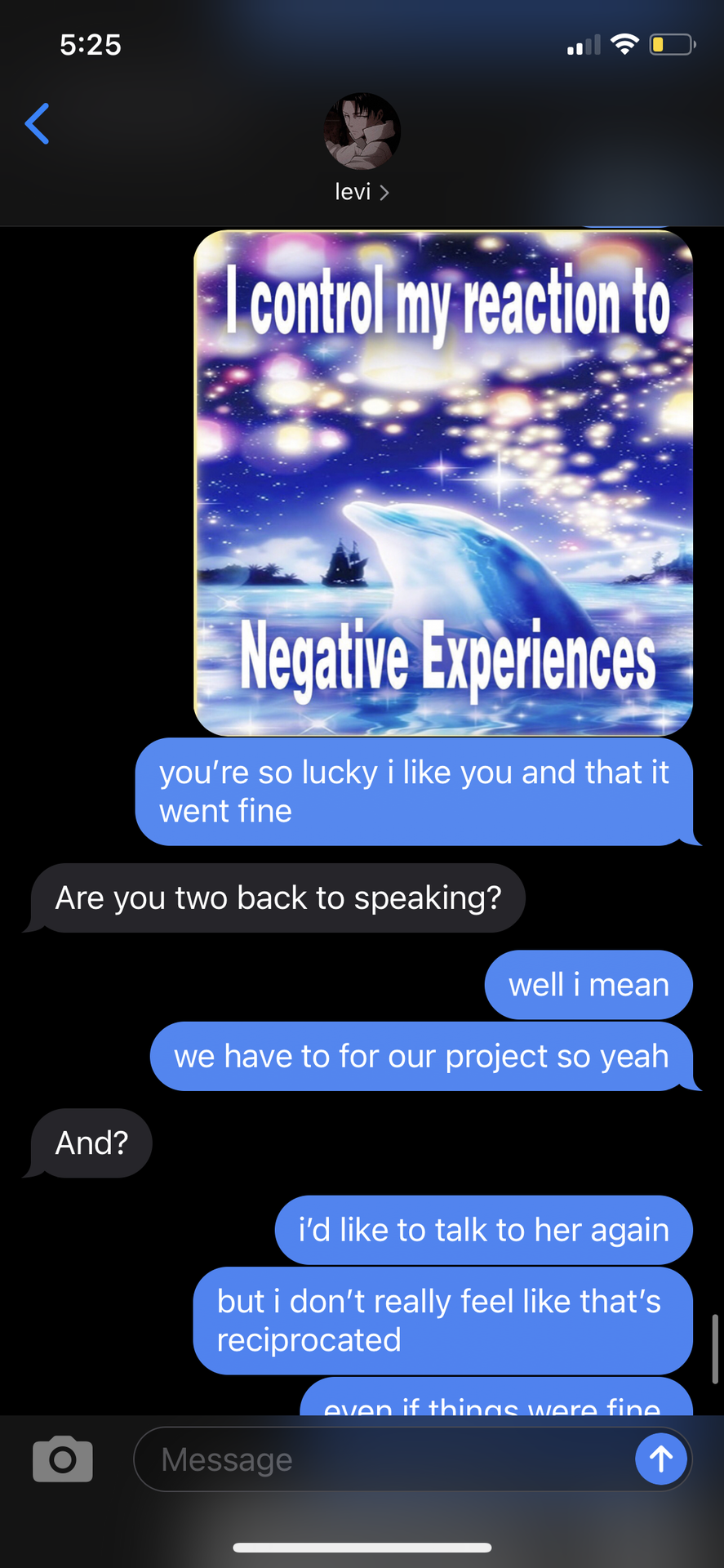Focus the Message text field
Viewport: 724px width, 1568px height.
coord(384,1459)
